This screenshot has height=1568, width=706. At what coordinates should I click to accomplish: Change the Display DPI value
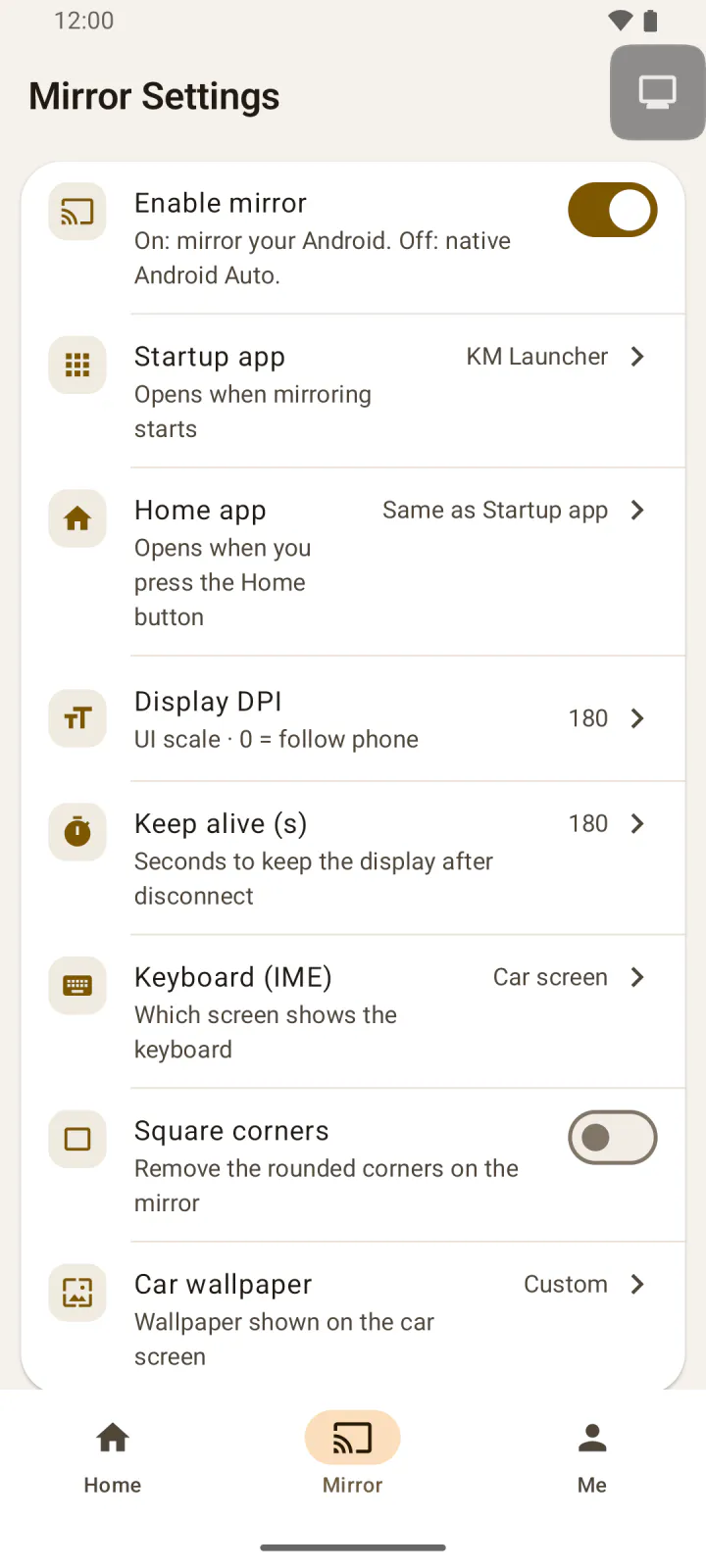353,719
